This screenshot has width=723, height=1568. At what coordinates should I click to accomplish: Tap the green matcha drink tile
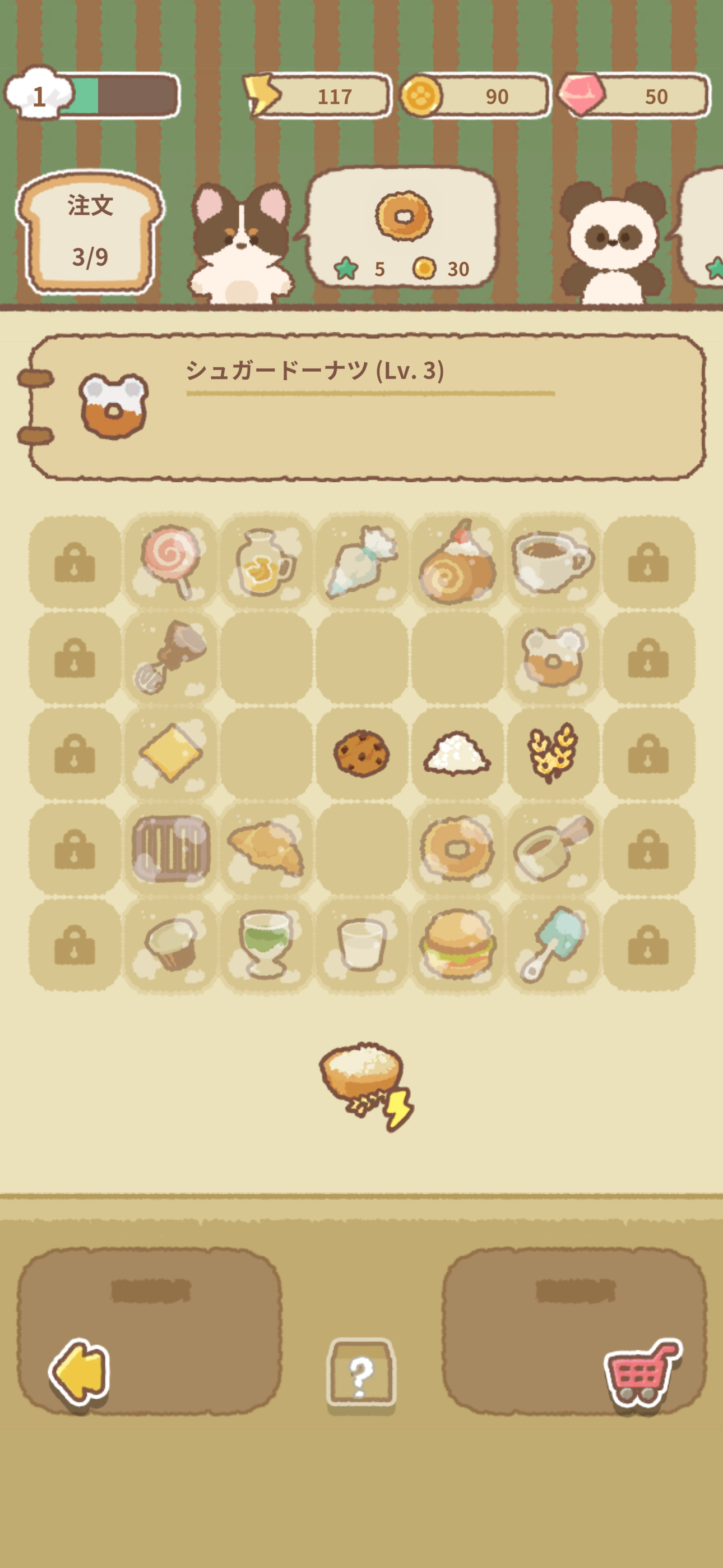pos(266,945)
